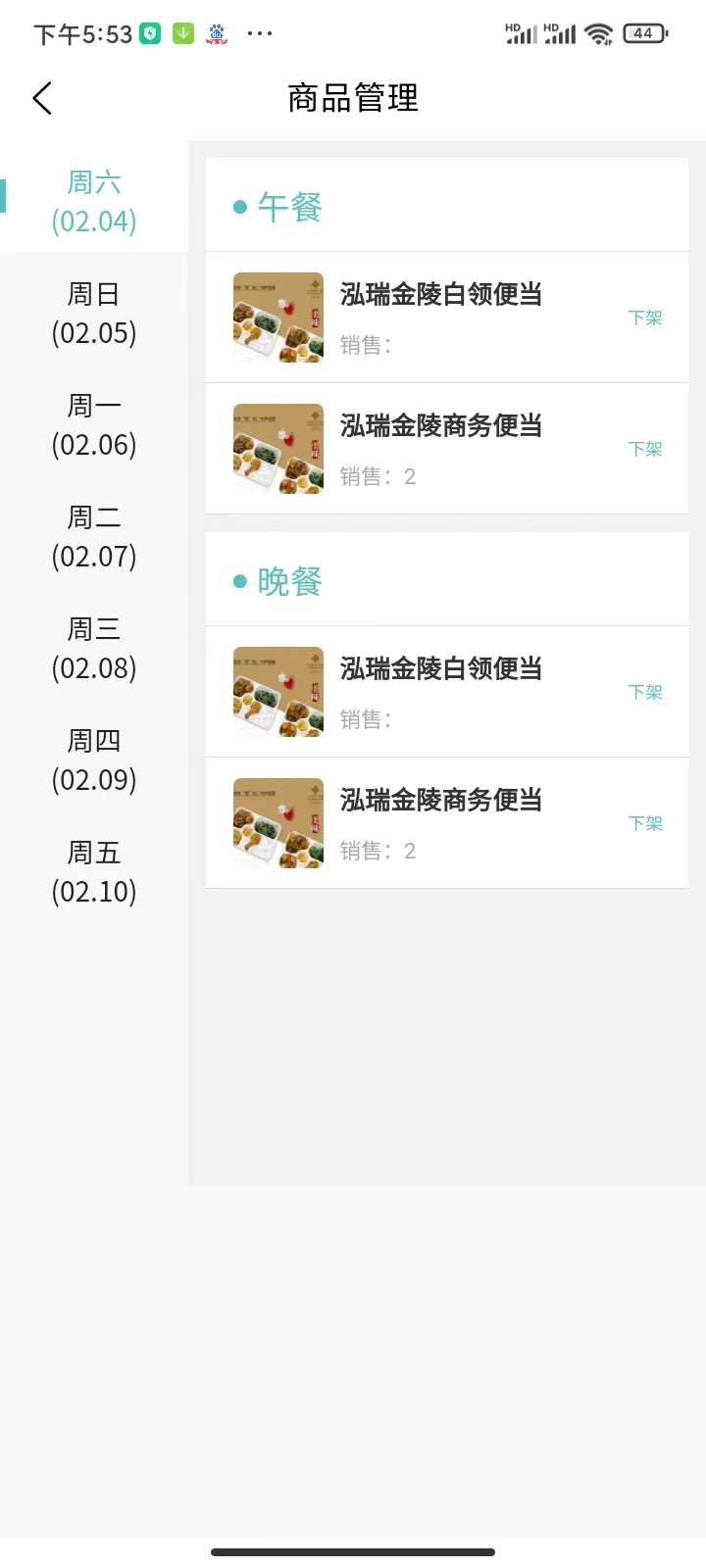Open the 周五 (02.10) menu day
The width and height of the screenshot is (706, 1568).
click(x=93, y=872)
